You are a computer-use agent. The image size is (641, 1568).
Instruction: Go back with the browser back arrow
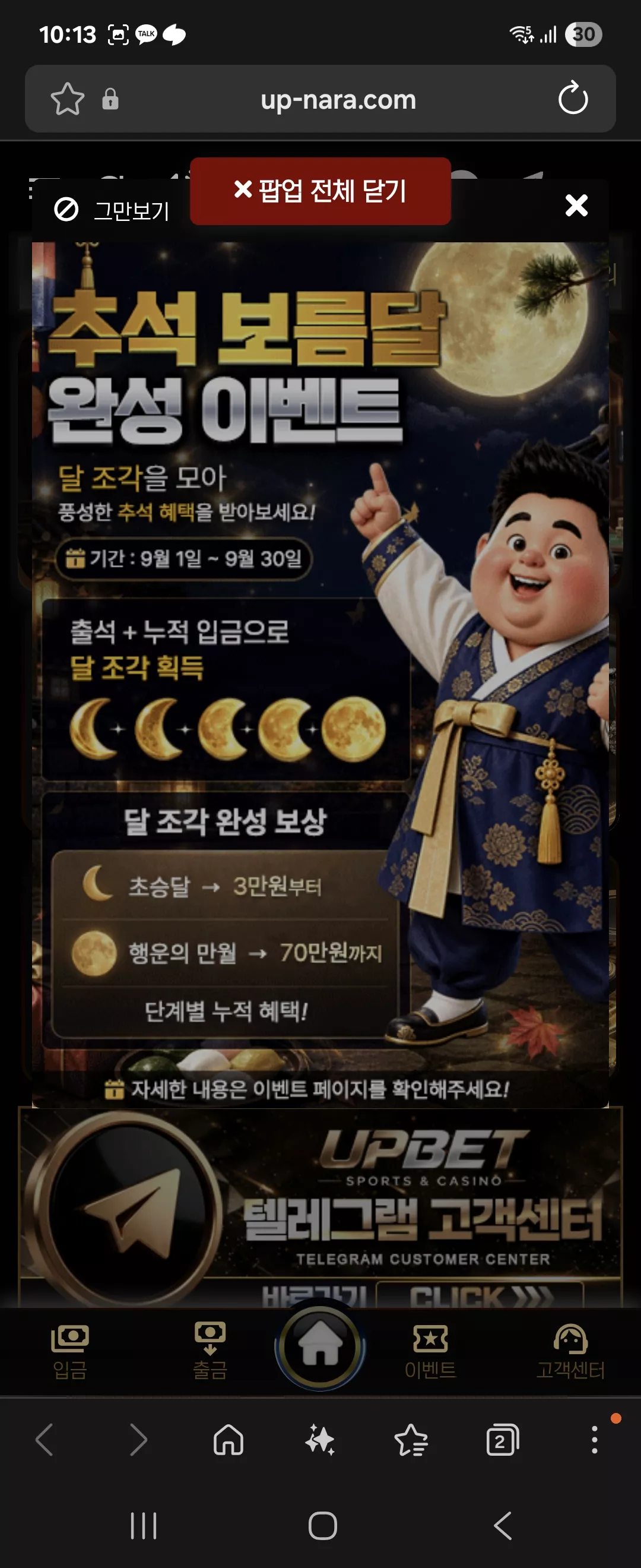[x=45, y=1440]
